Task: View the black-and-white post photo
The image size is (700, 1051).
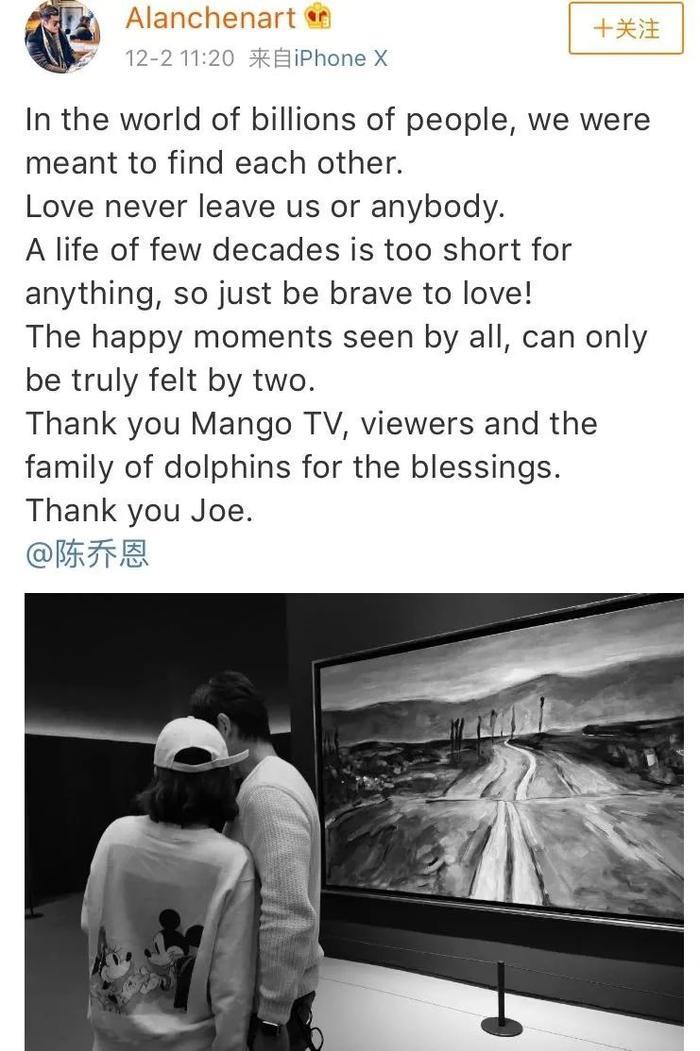Action: point(354,820)
